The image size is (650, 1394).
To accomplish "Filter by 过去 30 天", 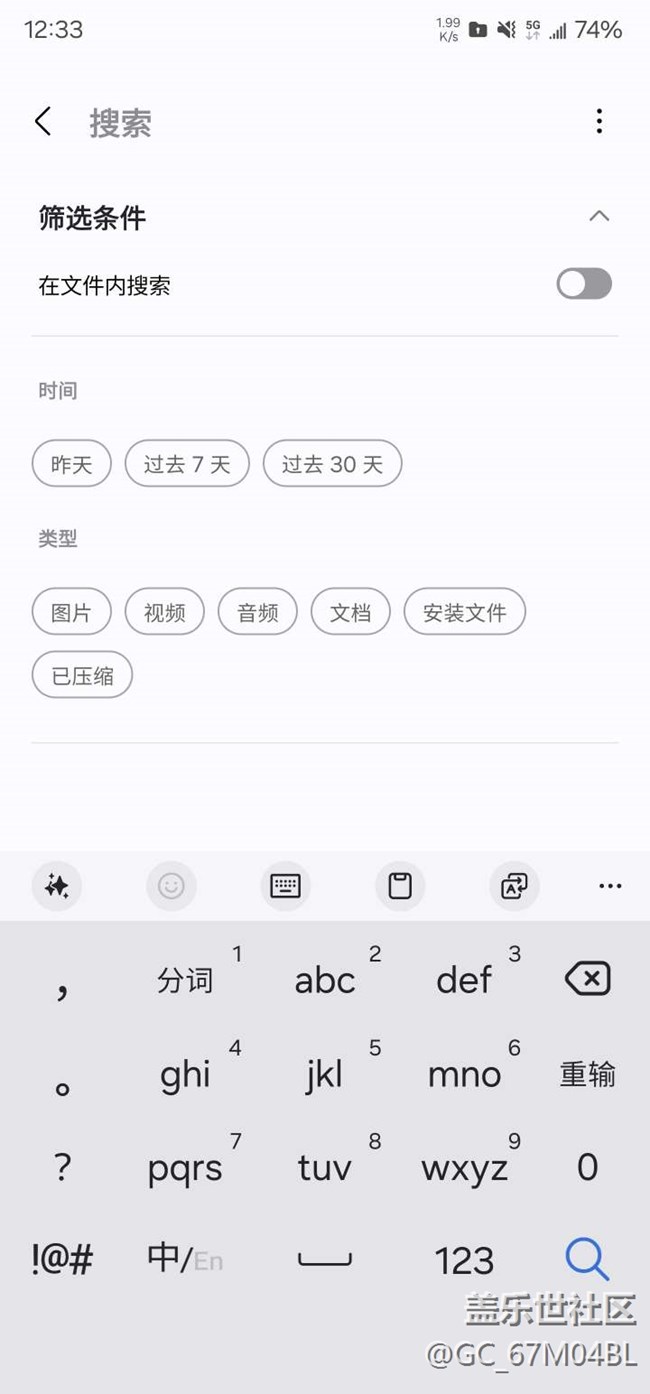I will click(332, 464).
